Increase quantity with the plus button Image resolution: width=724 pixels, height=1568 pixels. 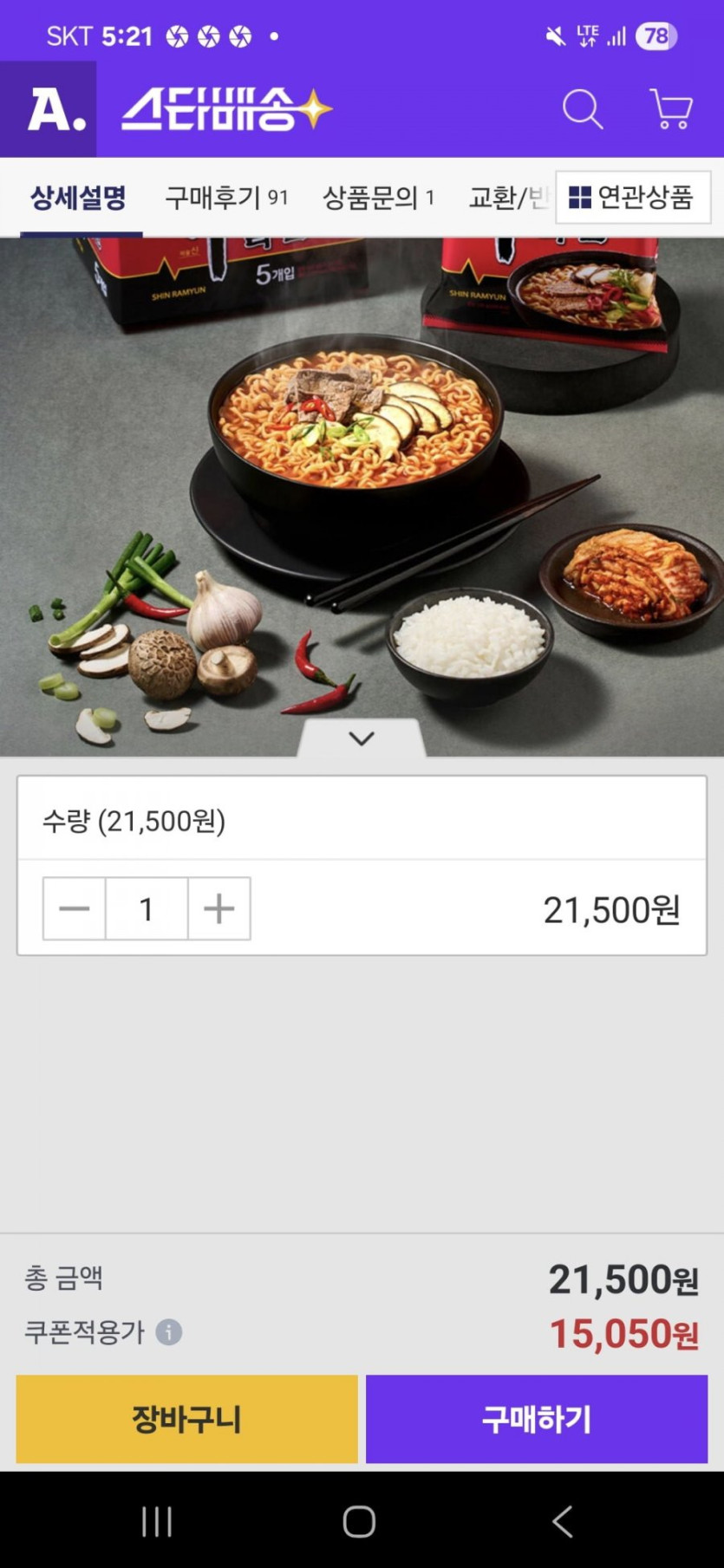click(219, 908)
